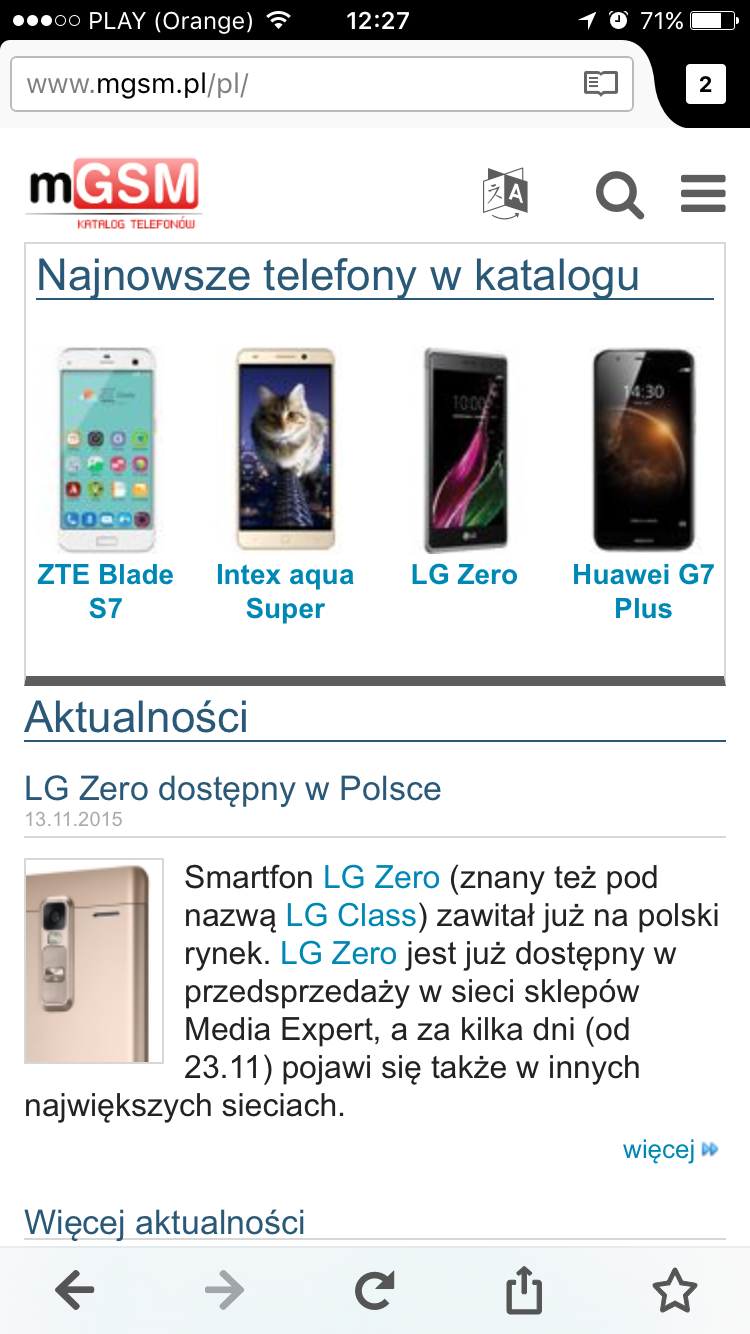Share this page
Viewport: 750px width, 1334px height.
[x=524, y=1290]
